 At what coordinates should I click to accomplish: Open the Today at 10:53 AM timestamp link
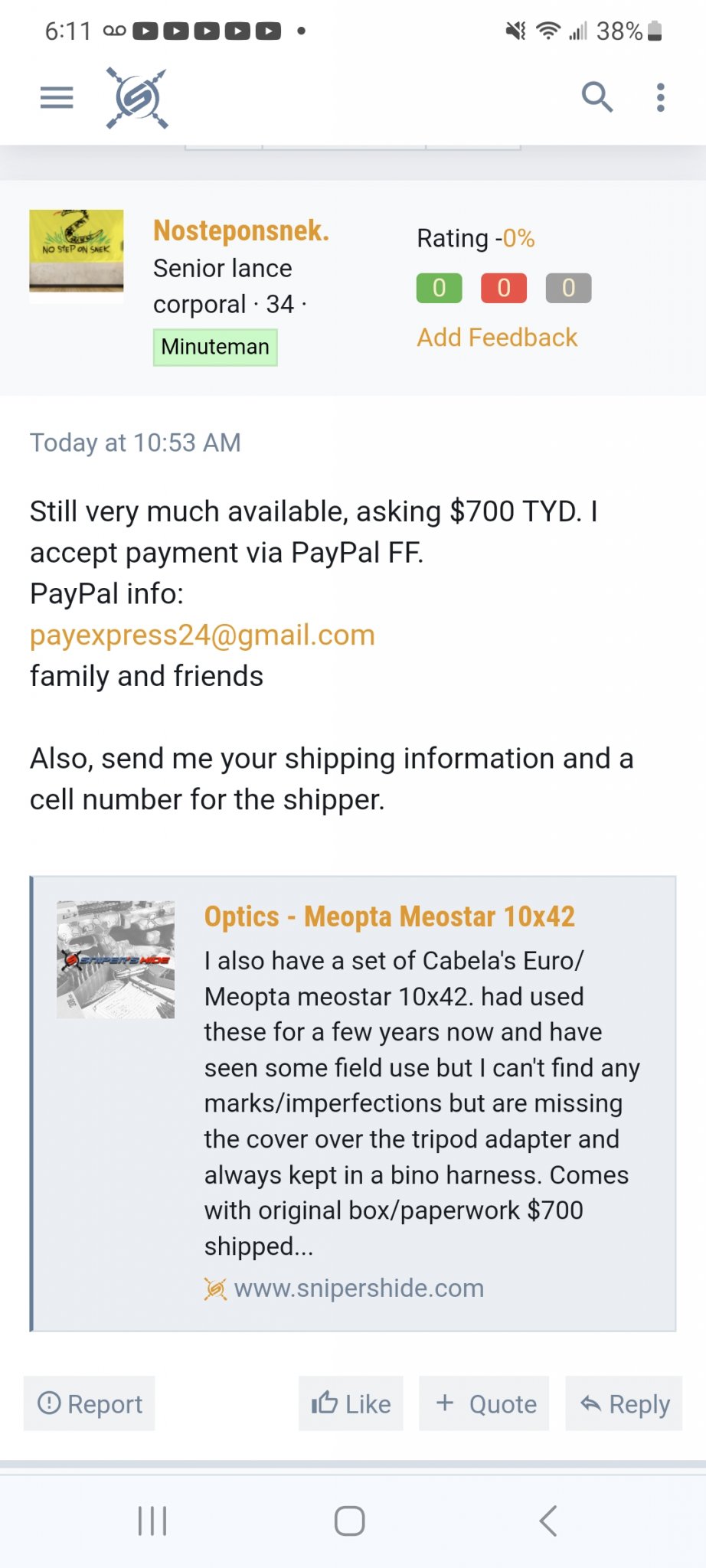pos(136,443)
